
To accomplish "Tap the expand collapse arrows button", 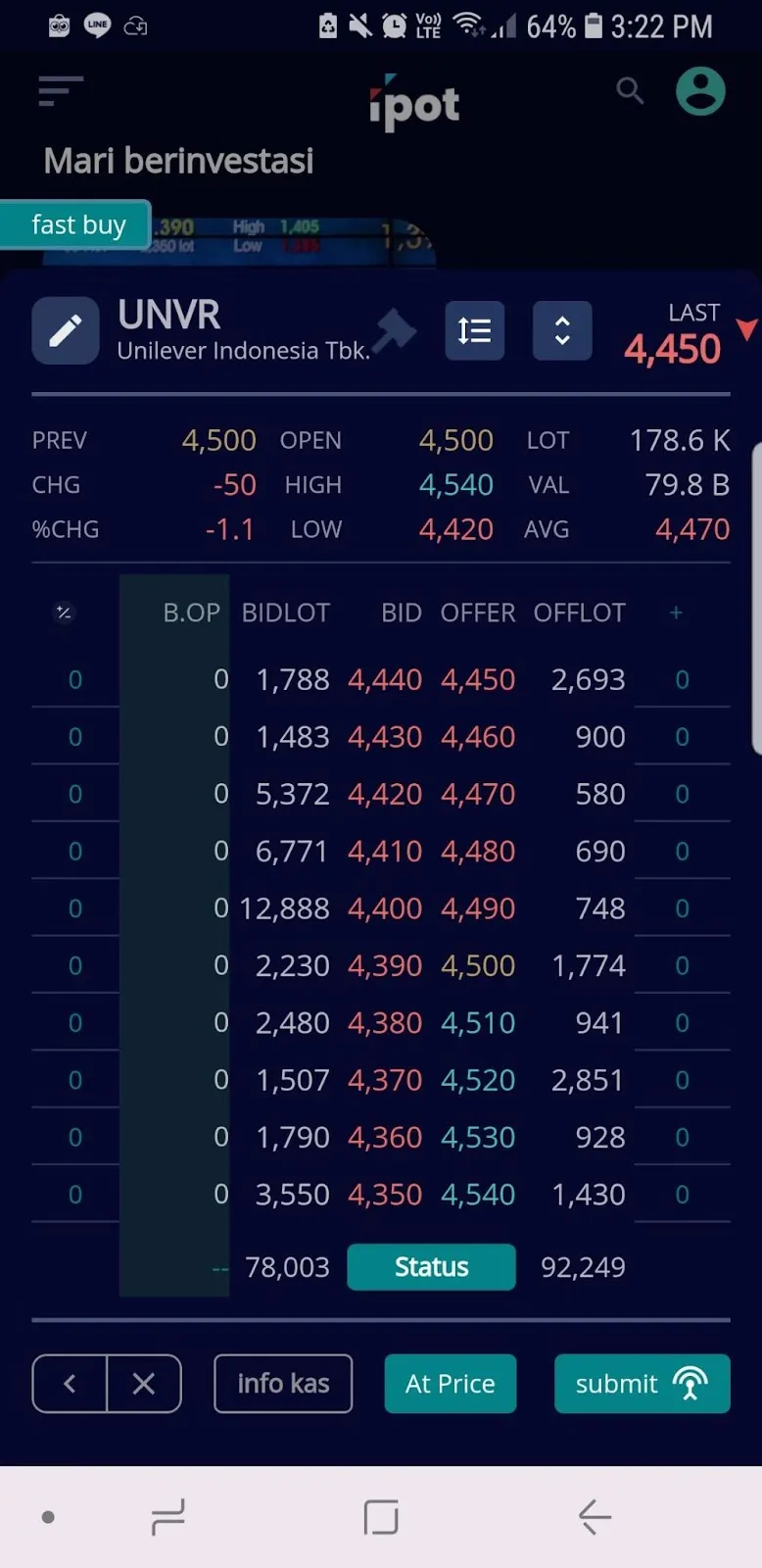I will (x=562, y=331).
